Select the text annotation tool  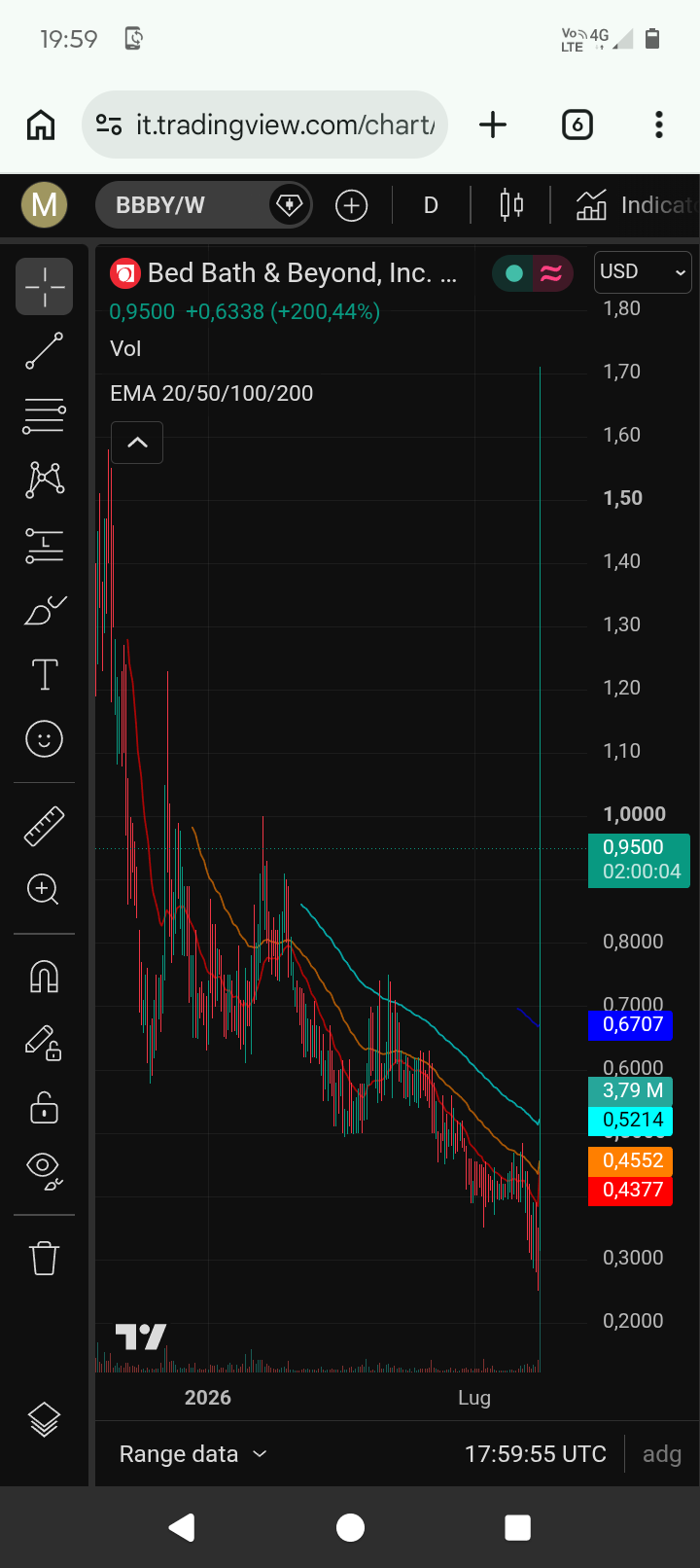coord(44,674)
